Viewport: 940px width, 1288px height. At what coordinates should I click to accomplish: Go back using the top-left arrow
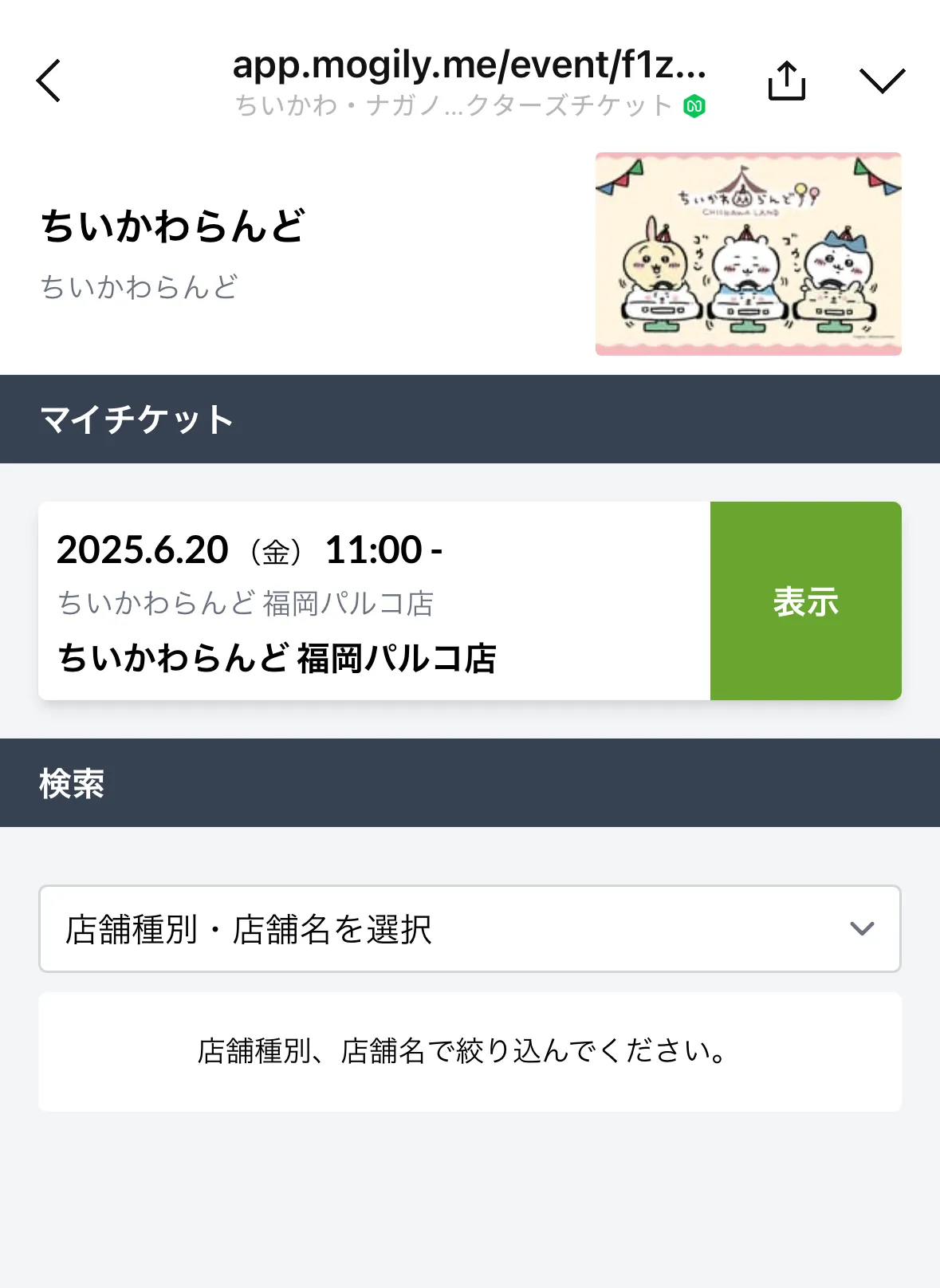pyautogui.click(x=49, y=81)
